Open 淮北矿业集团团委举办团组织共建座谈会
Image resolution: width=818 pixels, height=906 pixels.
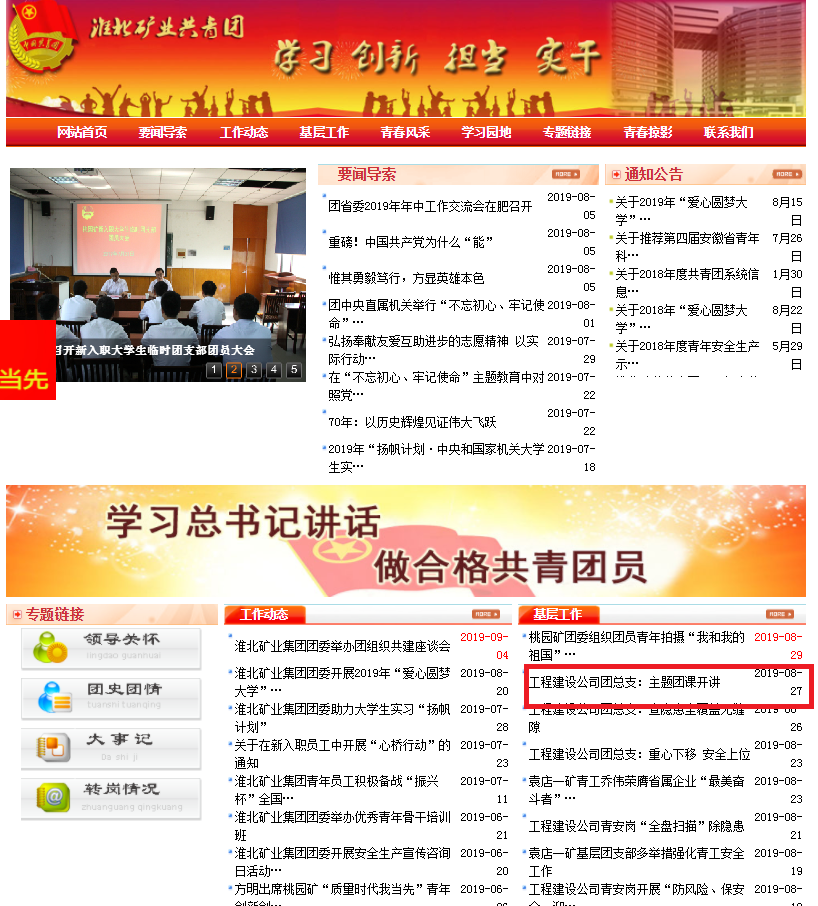click(342, 646)
